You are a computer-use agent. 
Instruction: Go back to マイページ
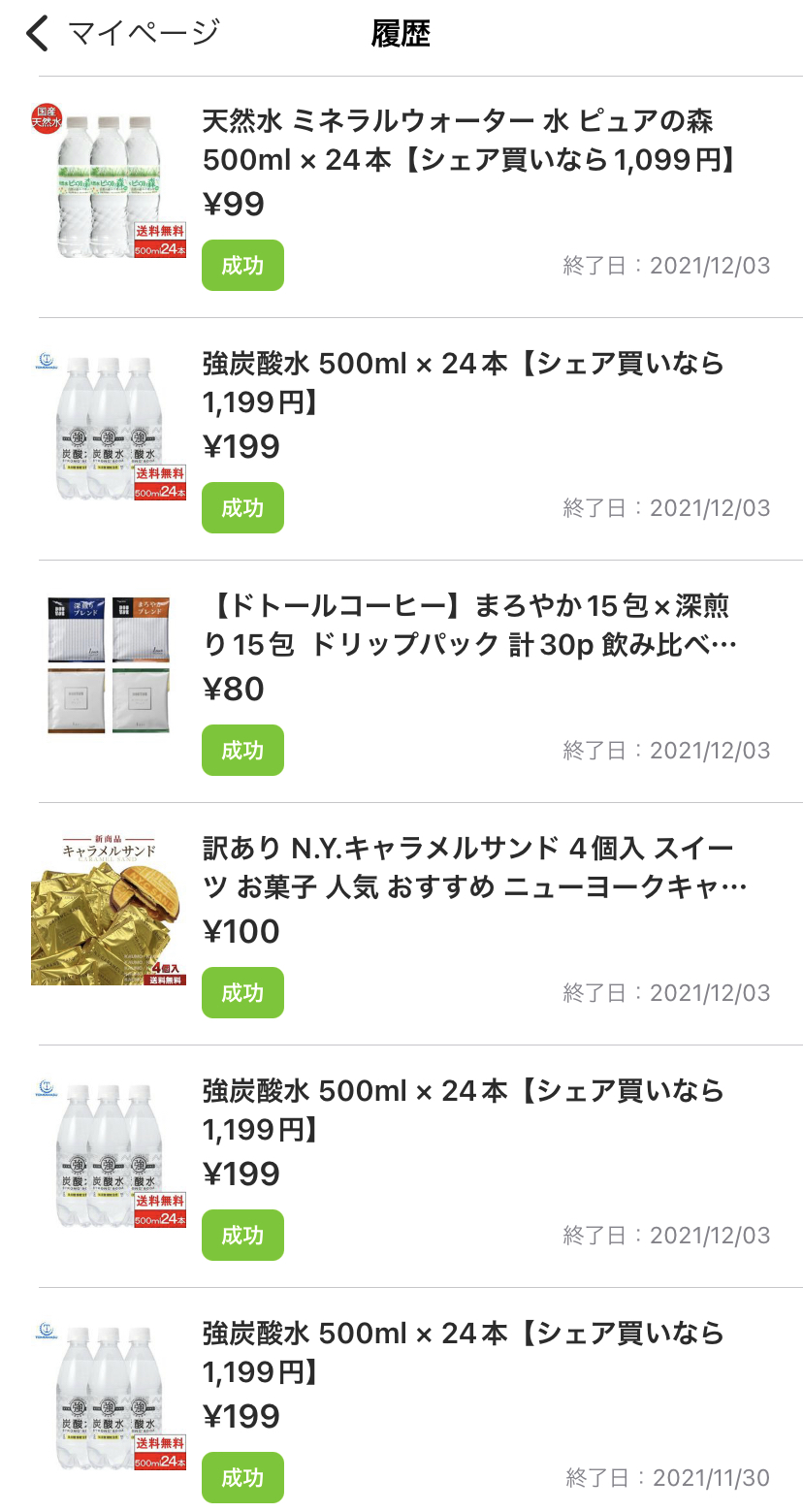(122, 34)
